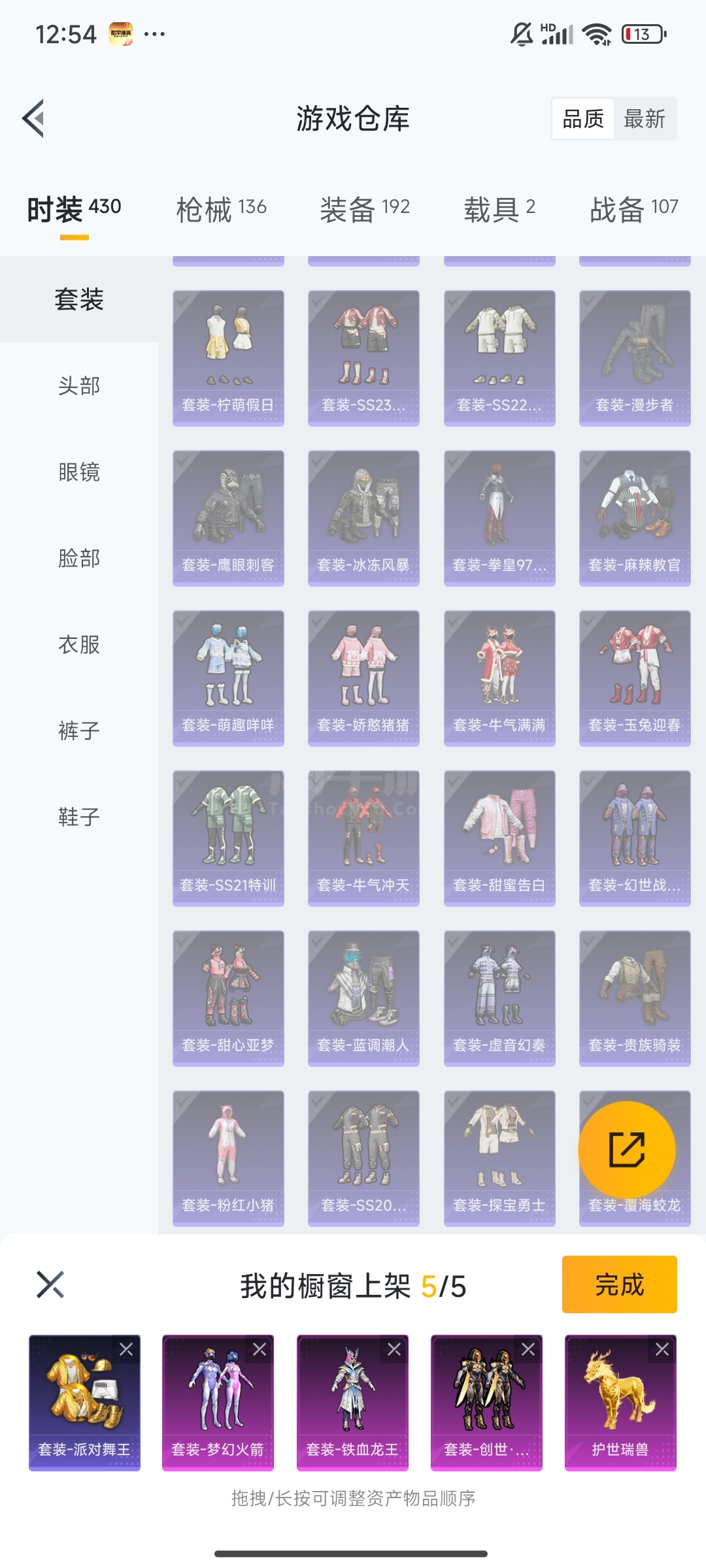Open the 战备 tab

pos(633,210)
